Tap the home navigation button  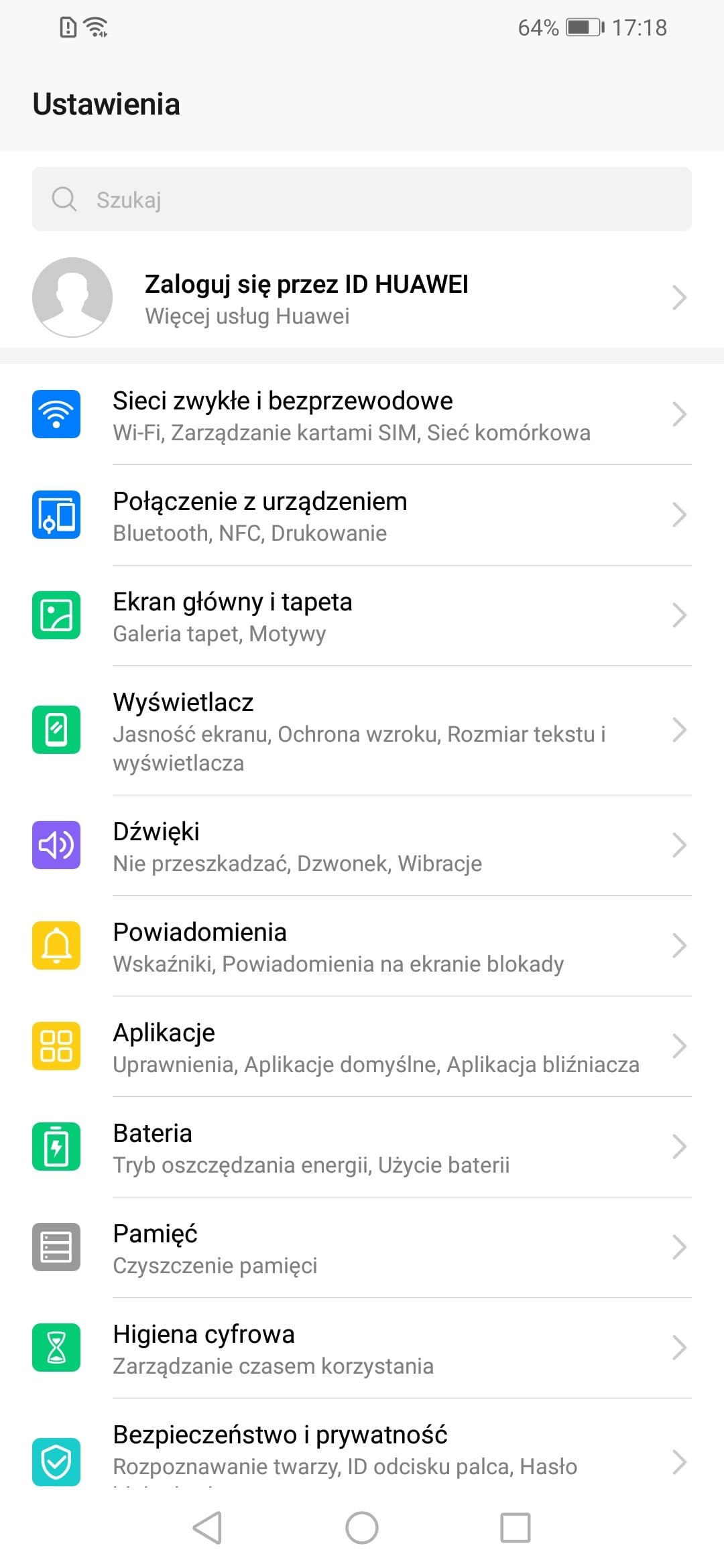point(362,1528)
